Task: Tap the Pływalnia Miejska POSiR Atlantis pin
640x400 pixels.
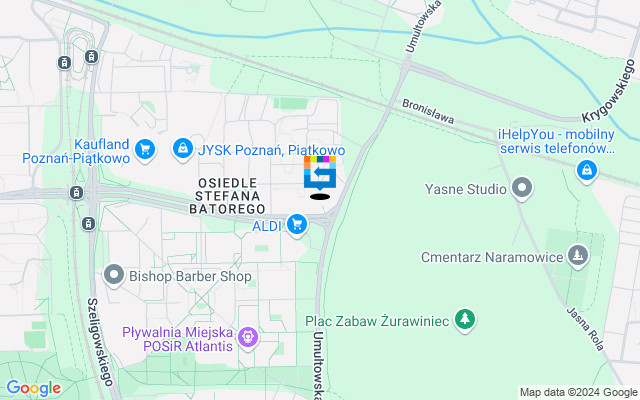Action: pos(248,339)
